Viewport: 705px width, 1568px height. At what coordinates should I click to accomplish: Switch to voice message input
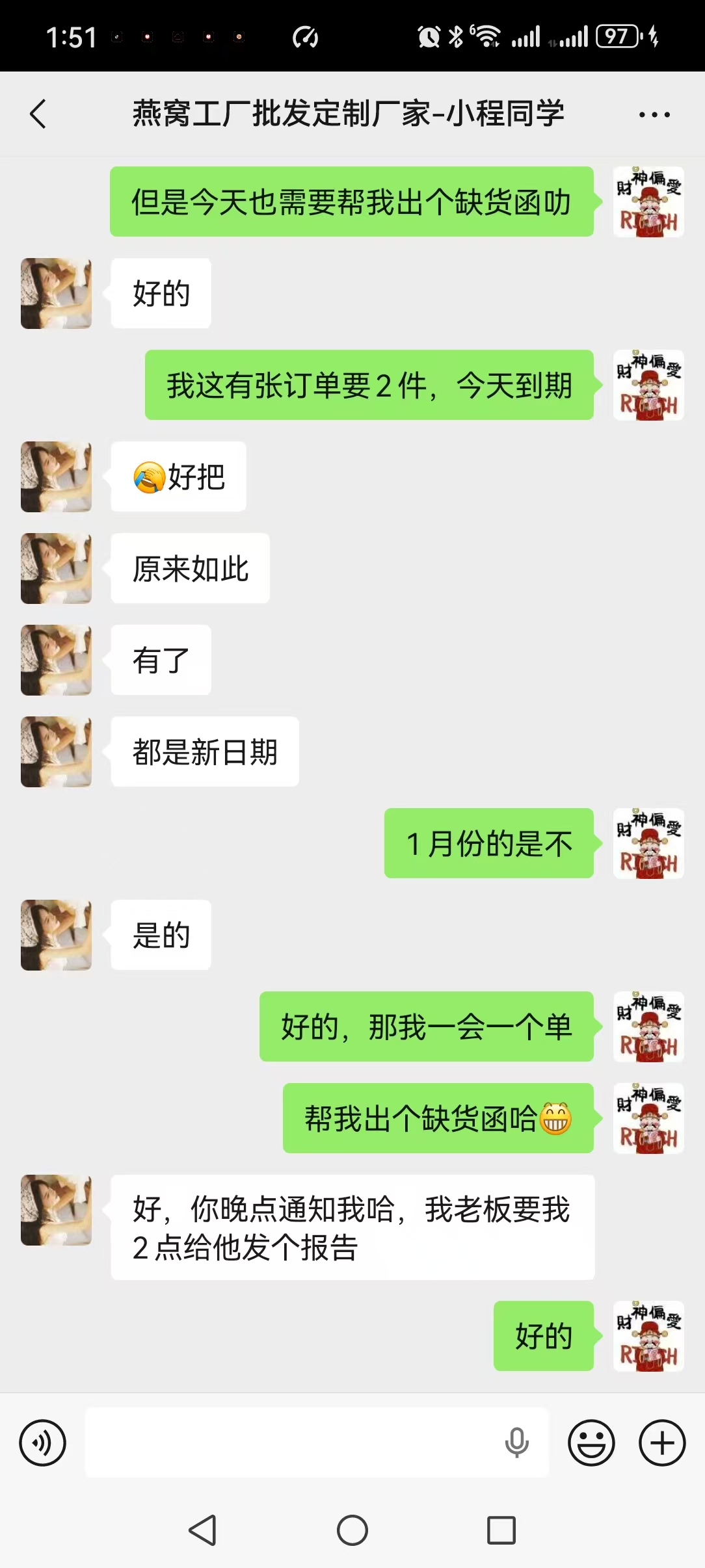43,1443
